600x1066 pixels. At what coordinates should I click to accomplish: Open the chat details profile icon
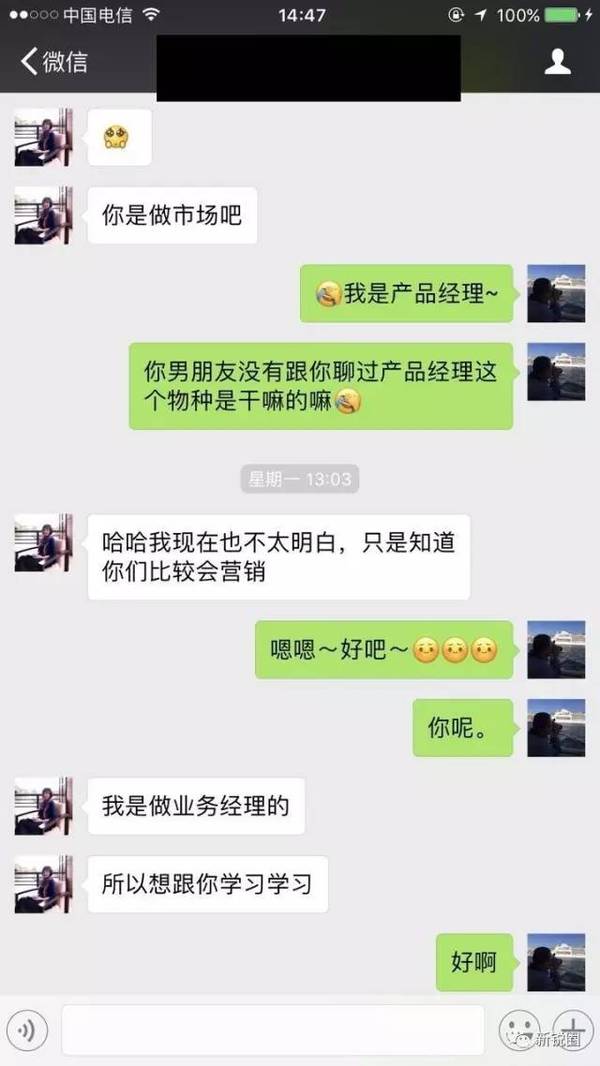557,62
